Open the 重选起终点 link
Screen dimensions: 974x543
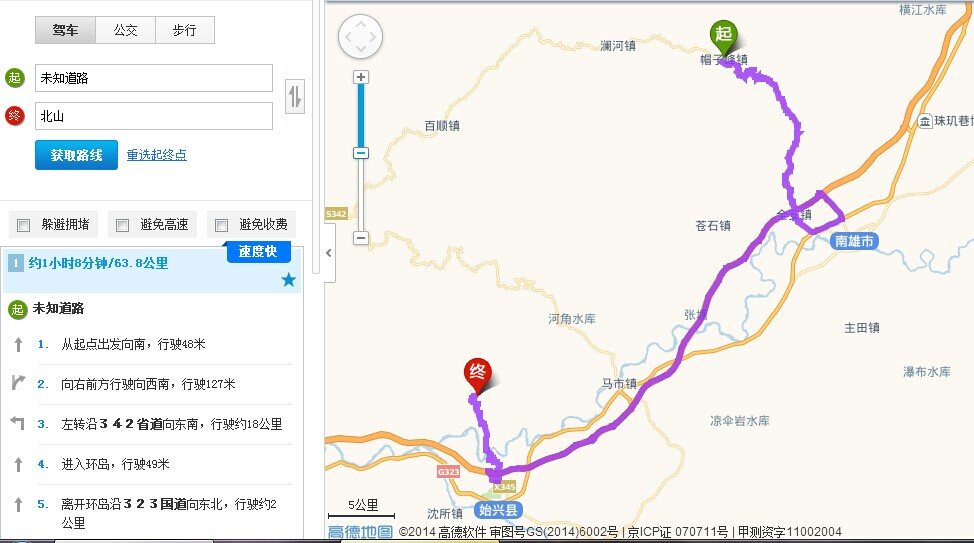pos(156,155)
